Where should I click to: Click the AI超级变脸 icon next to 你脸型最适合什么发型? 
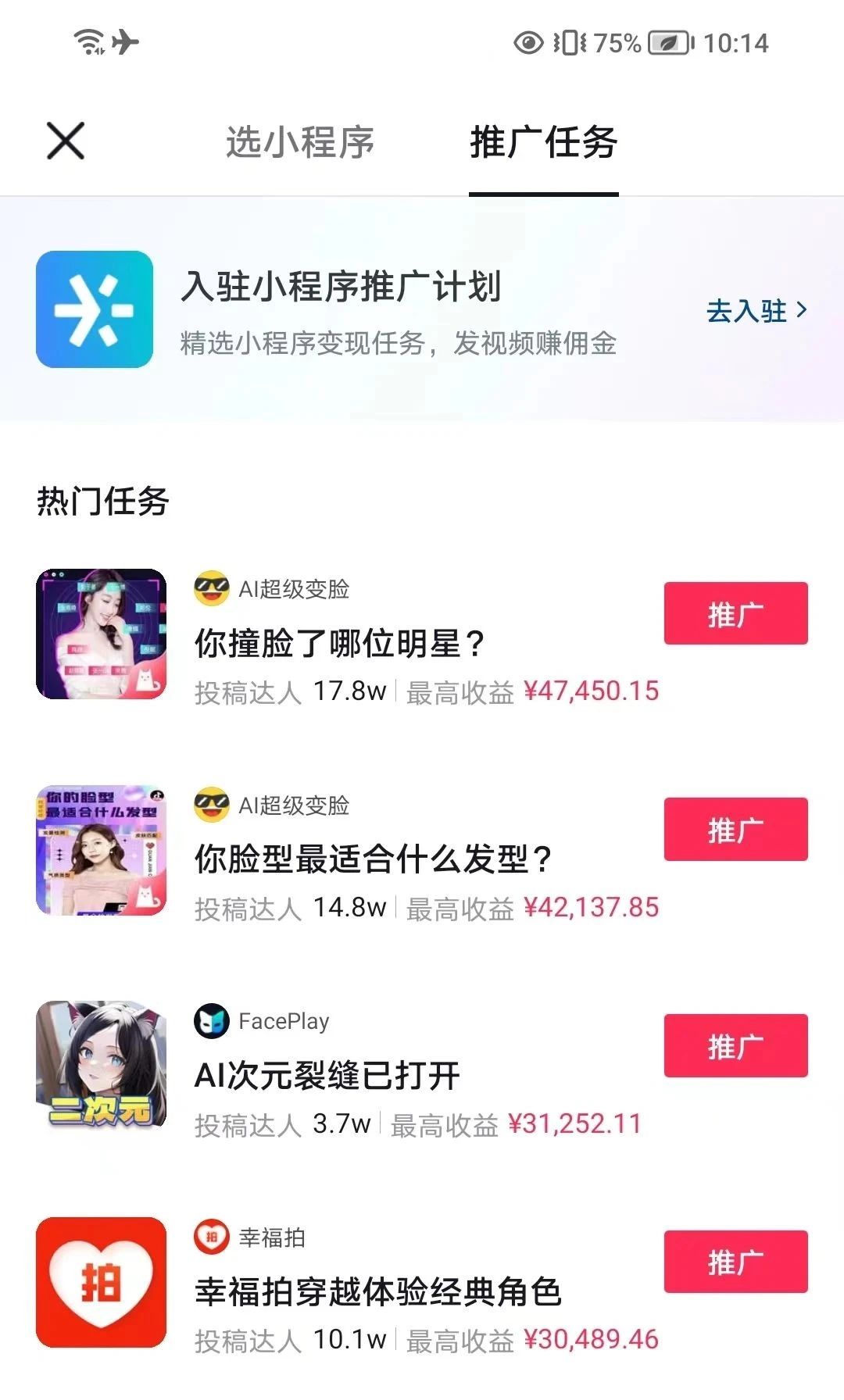[x=211, y=806]
